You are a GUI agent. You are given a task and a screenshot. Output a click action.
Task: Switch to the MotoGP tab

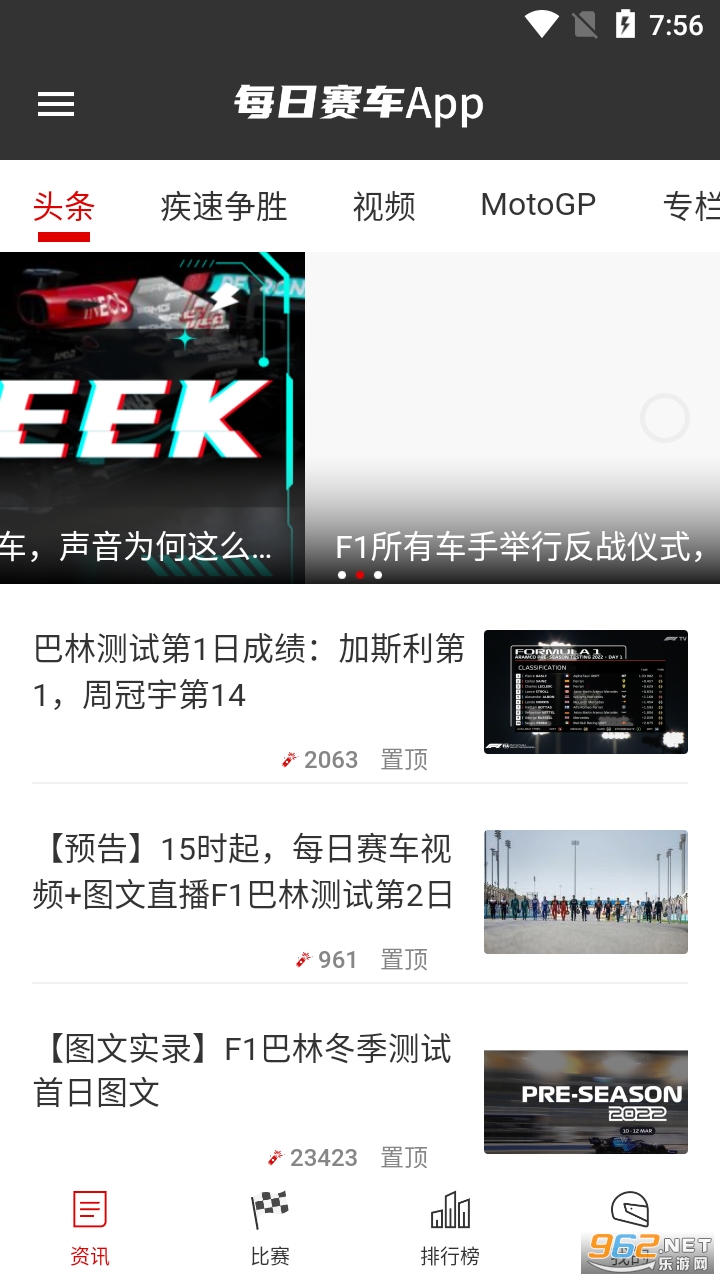click(x=538, y=205)
